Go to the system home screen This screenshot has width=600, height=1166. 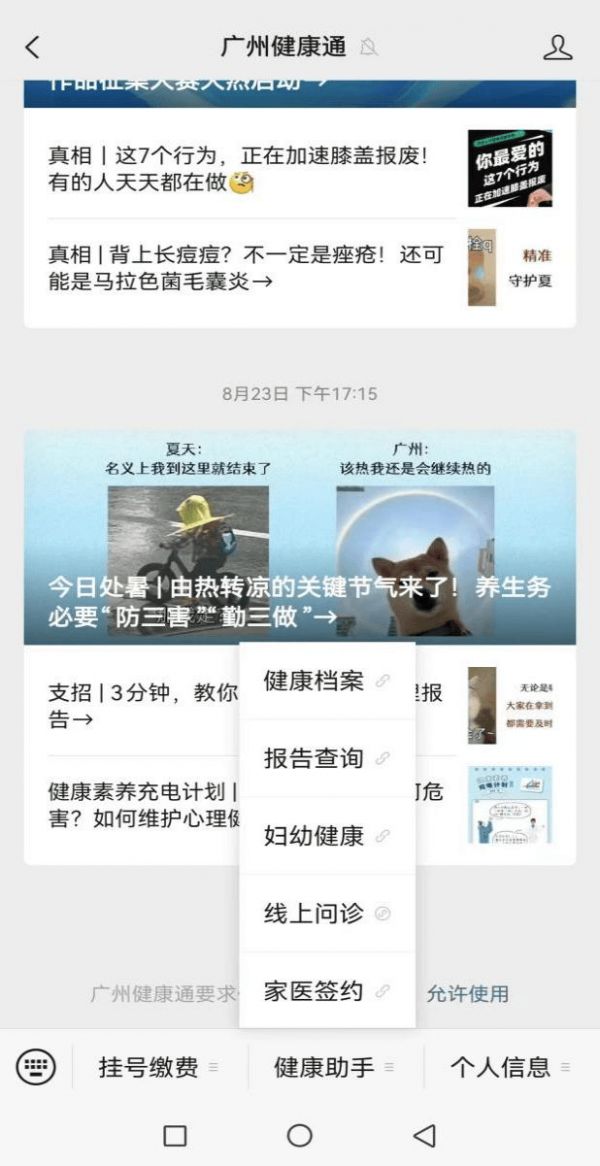click(300, 1135)
